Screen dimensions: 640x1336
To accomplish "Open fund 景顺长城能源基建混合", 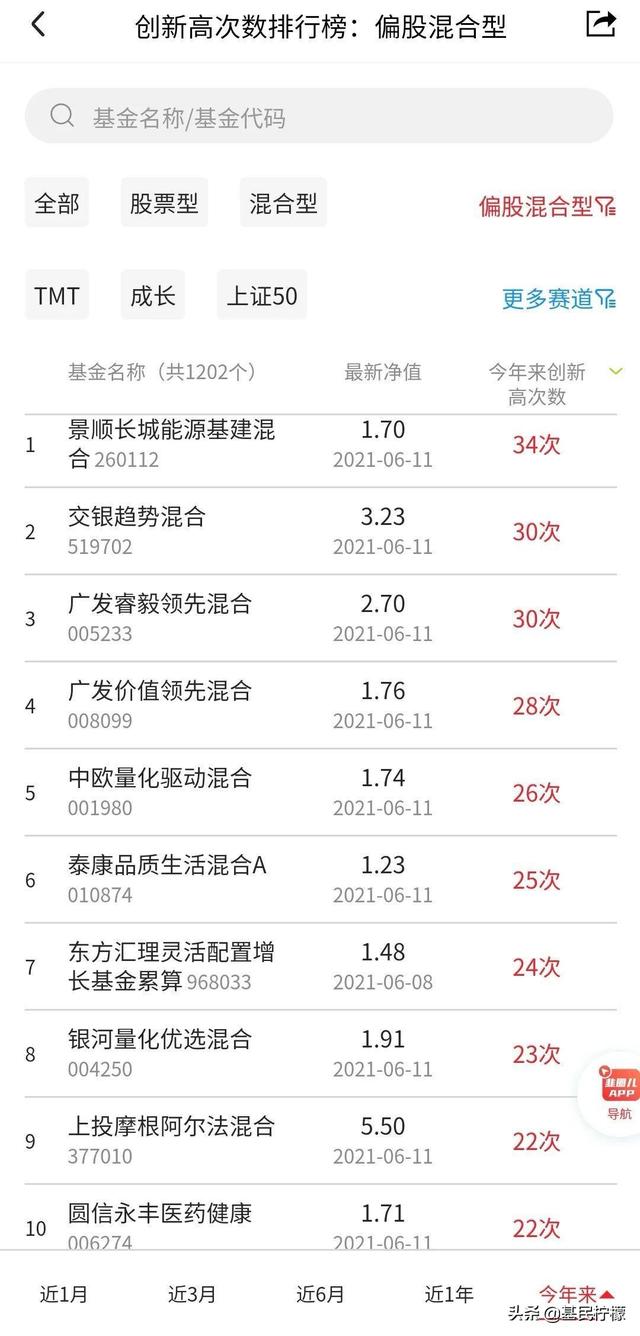I will tap(320, 445).
